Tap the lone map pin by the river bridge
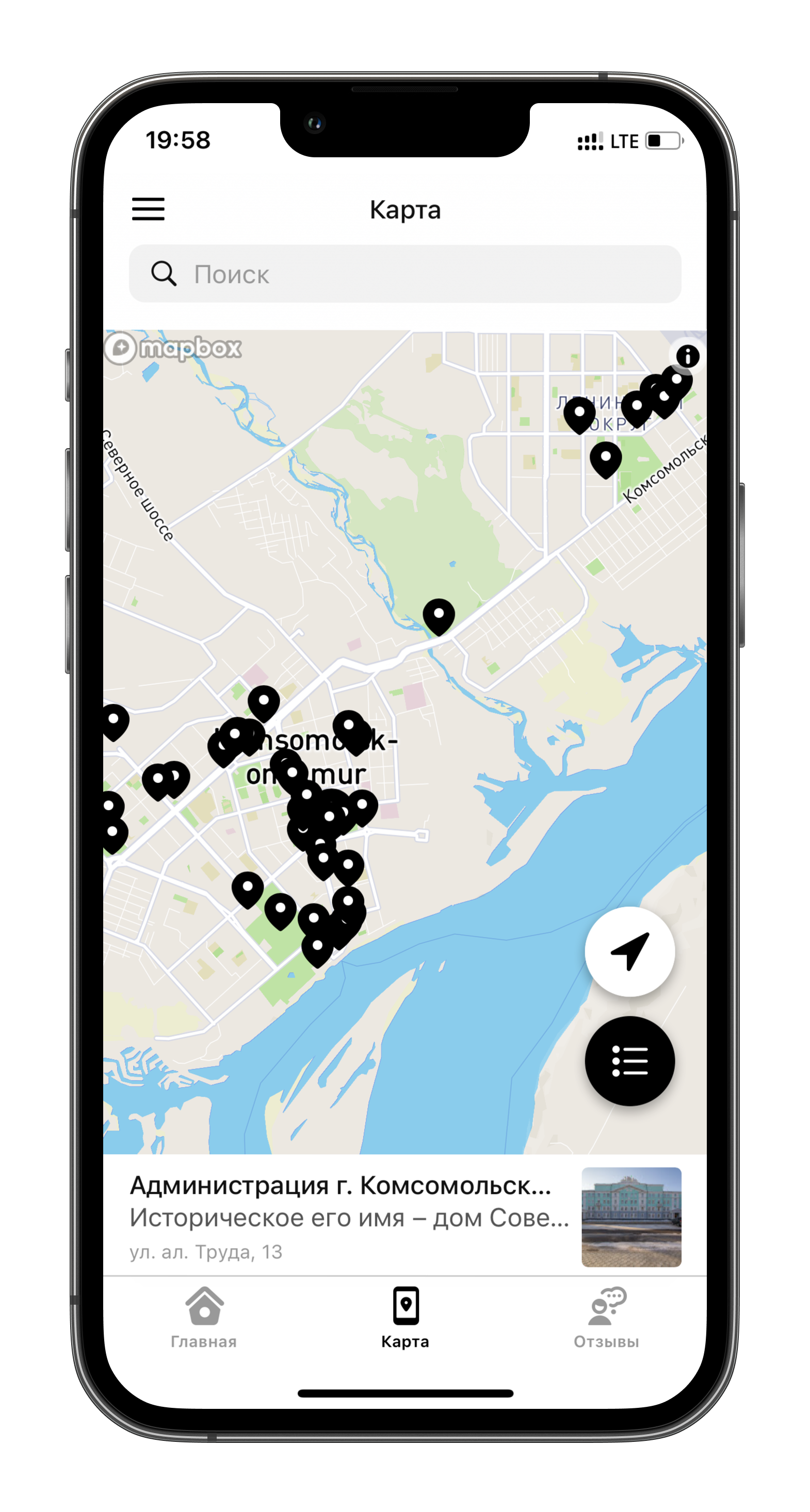Image resolution: width=810 pixels, height=1512 pixels. coord(439,617)
